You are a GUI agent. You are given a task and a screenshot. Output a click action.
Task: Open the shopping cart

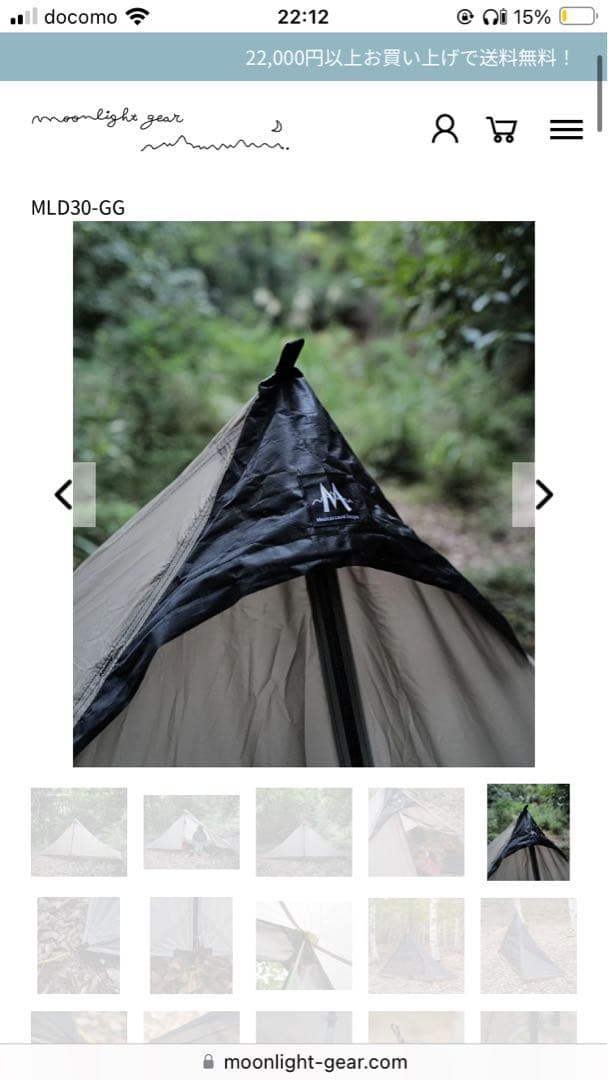click(501, 129)
